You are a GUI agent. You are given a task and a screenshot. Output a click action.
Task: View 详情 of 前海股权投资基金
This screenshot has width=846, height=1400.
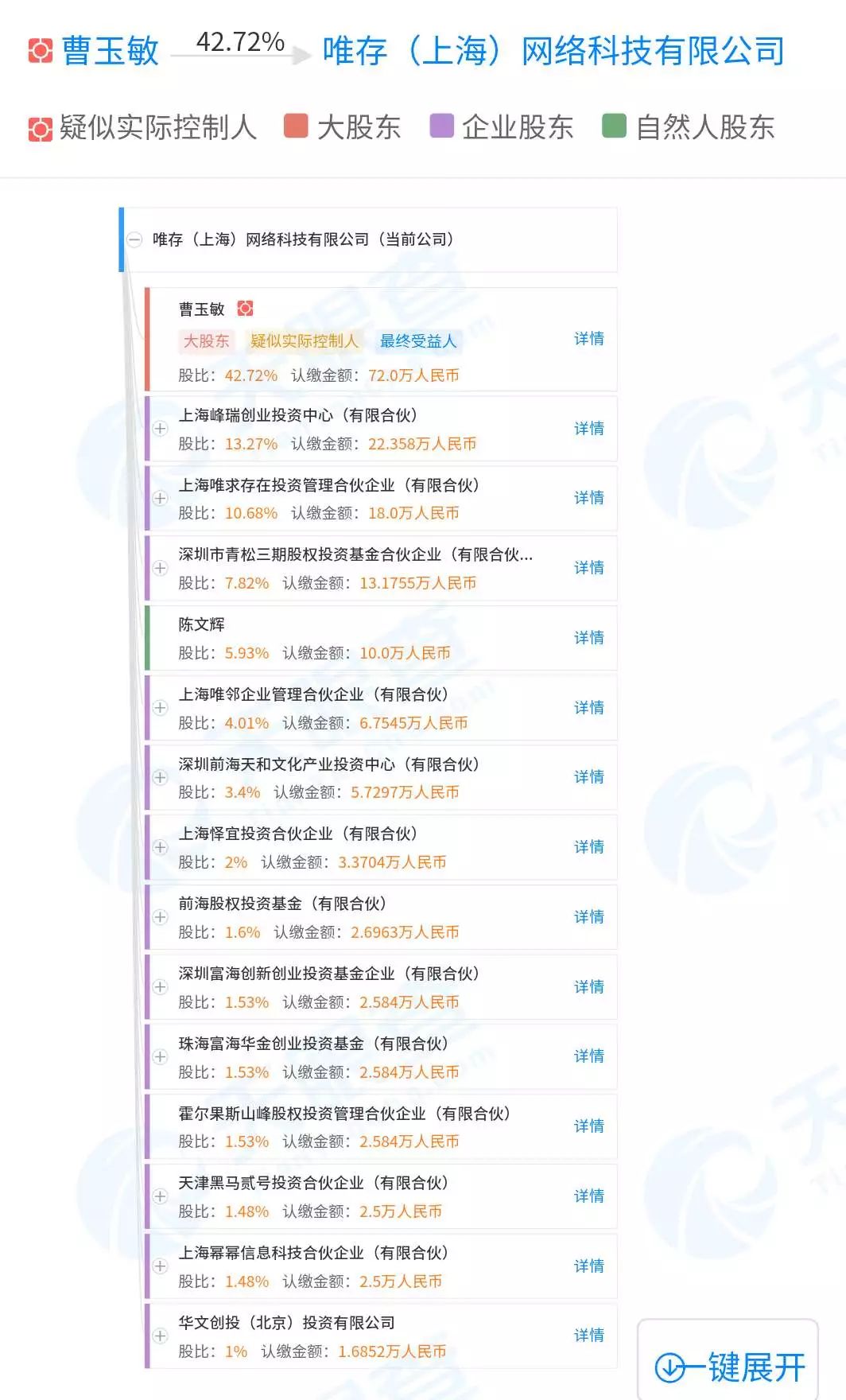[x=588, y=917]
